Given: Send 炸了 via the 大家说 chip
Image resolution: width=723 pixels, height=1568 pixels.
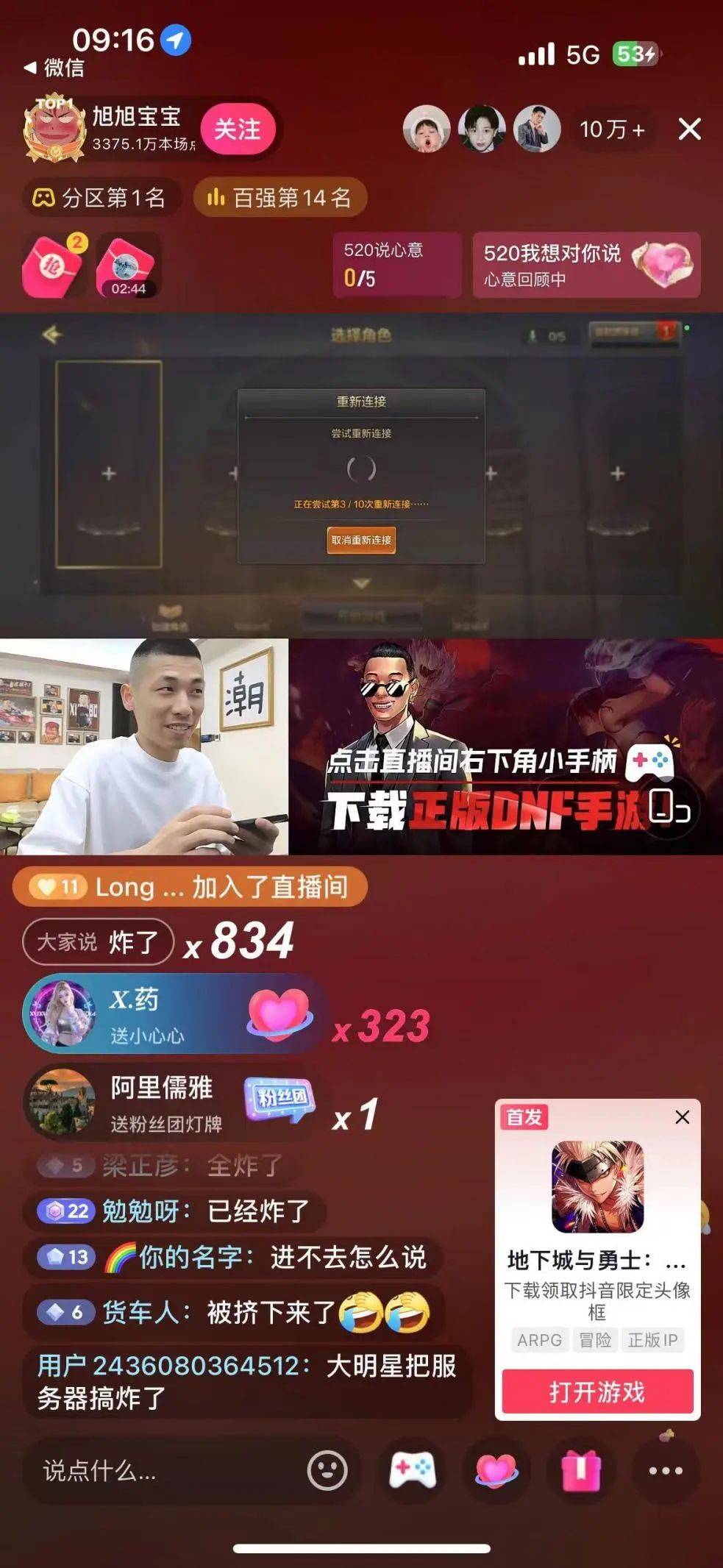Looking at the screenshot, I should coord(99,941).
